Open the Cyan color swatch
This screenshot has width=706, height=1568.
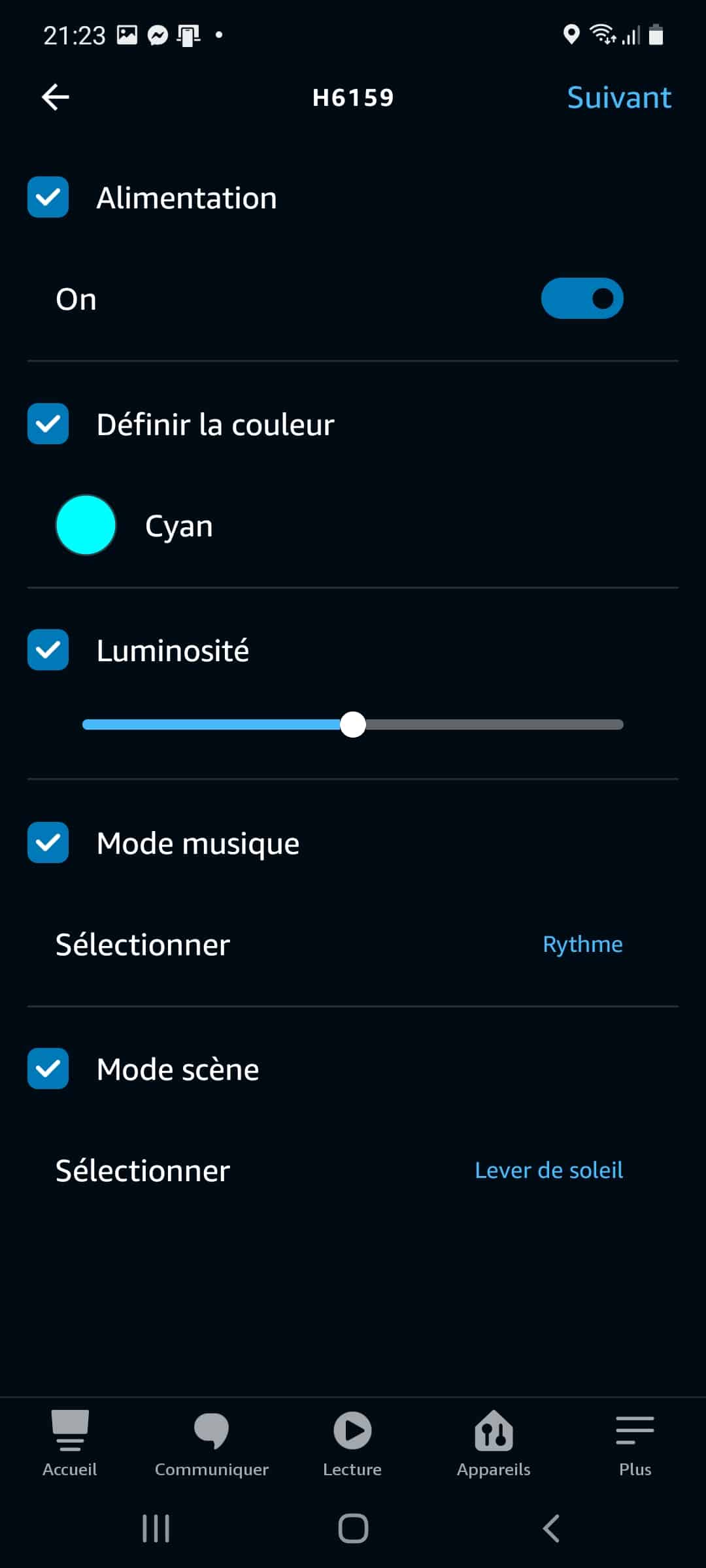86,525
